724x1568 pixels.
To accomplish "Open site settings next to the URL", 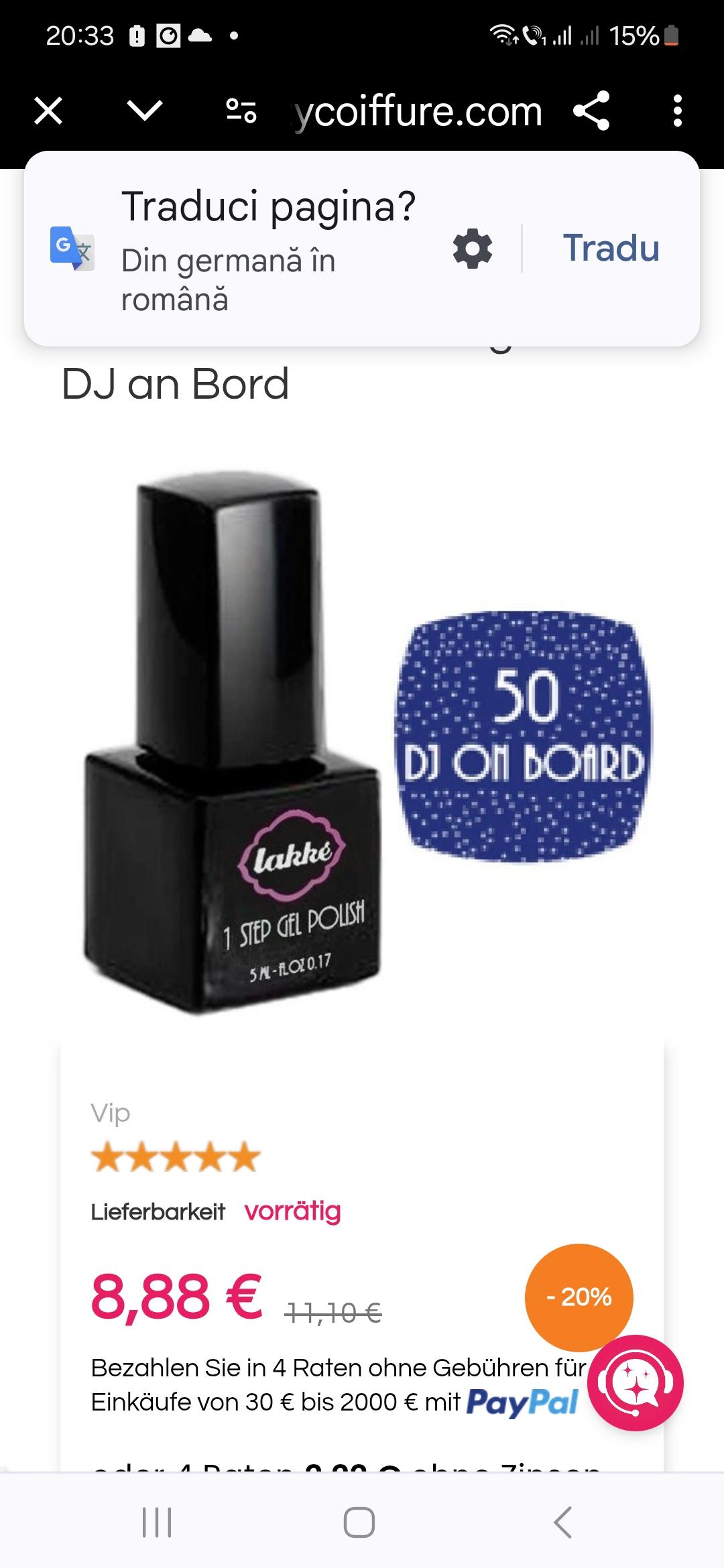I will [x=241, y=111].
